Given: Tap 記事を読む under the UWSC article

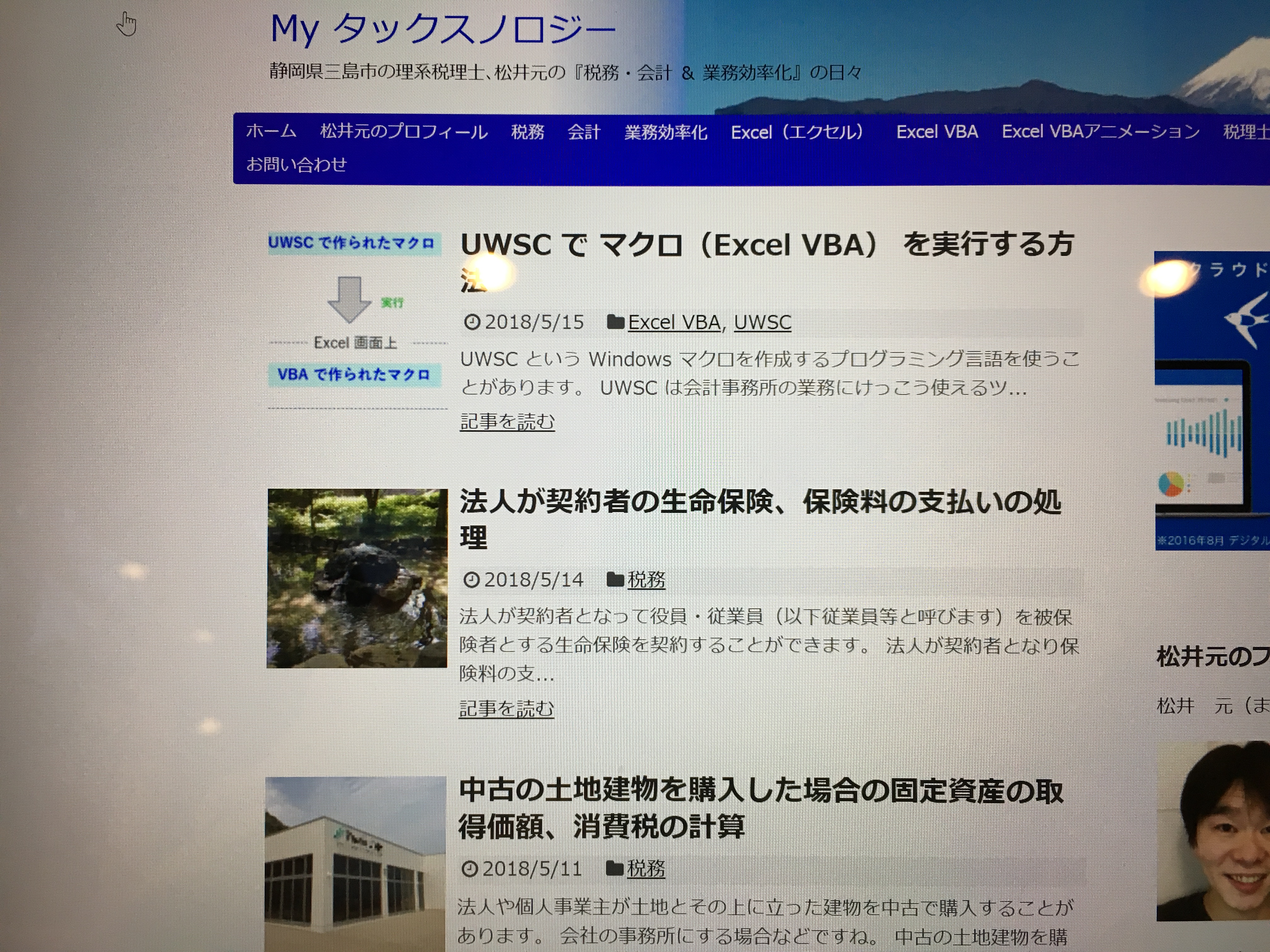Looking at the screenshot, I should pyautogui.click(x=507, y=422).
